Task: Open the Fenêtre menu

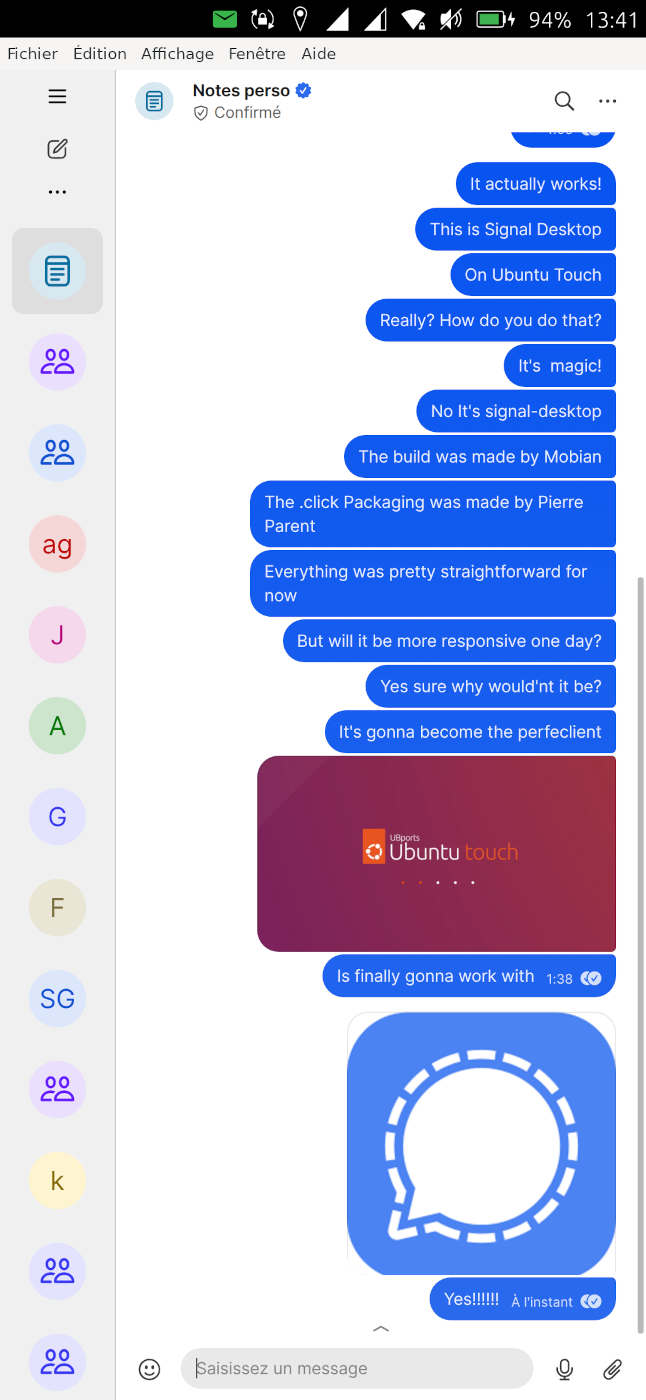Action: coord(257,54)
